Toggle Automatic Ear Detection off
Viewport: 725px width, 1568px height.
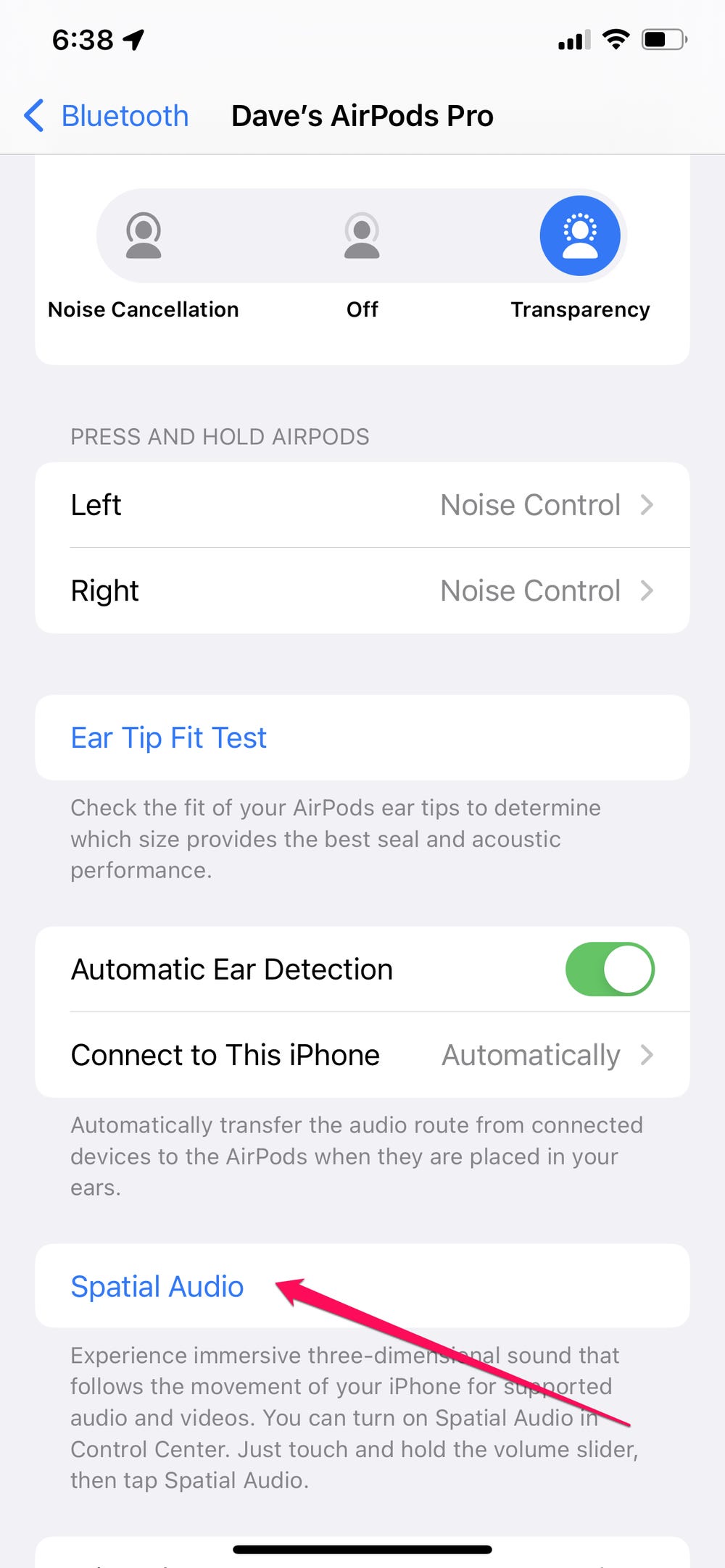pyautogui.click(x=609, y=969)
